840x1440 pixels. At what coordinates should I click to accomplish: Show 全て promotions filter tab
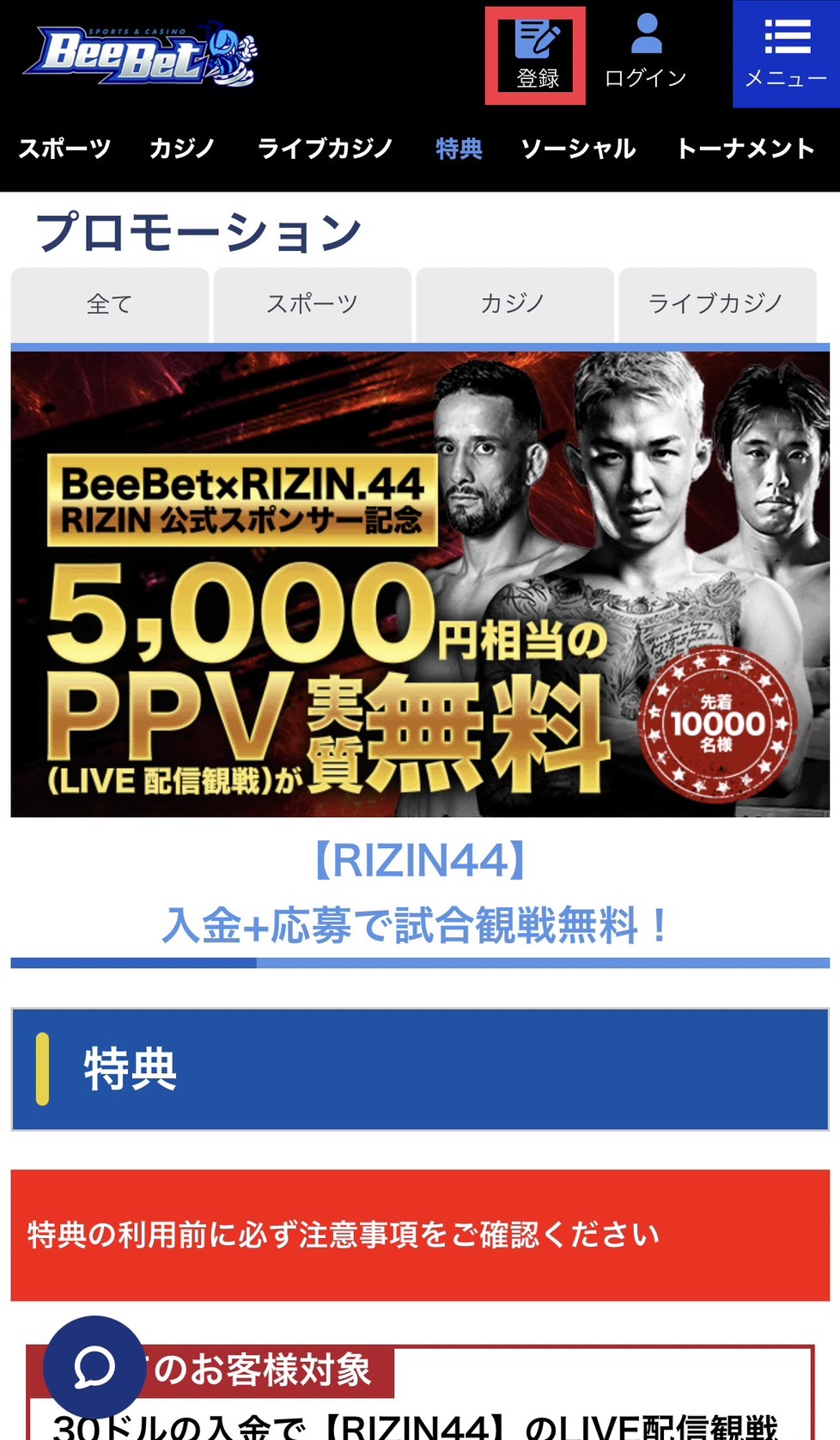[x=109, y=304]
